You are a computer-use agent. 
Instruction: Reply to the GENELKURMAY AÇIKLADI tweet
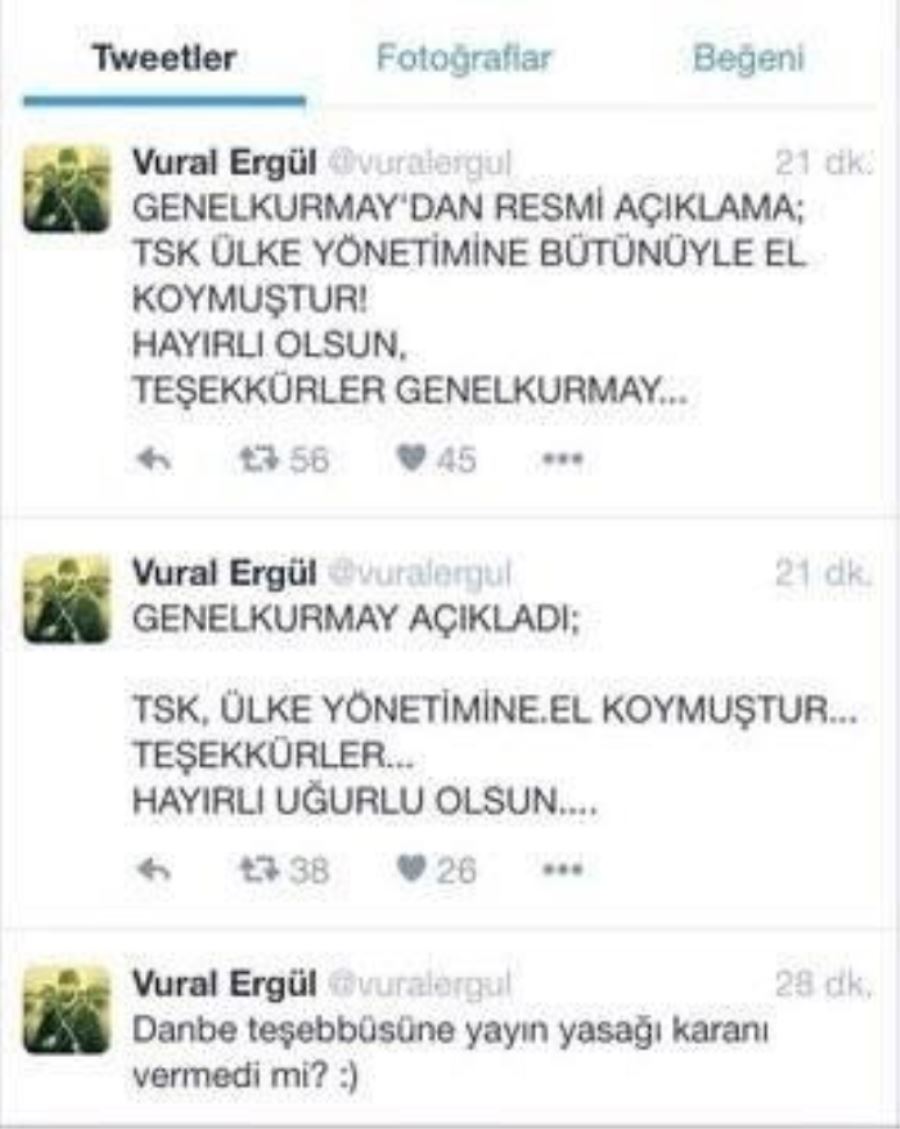pos(154,869)
